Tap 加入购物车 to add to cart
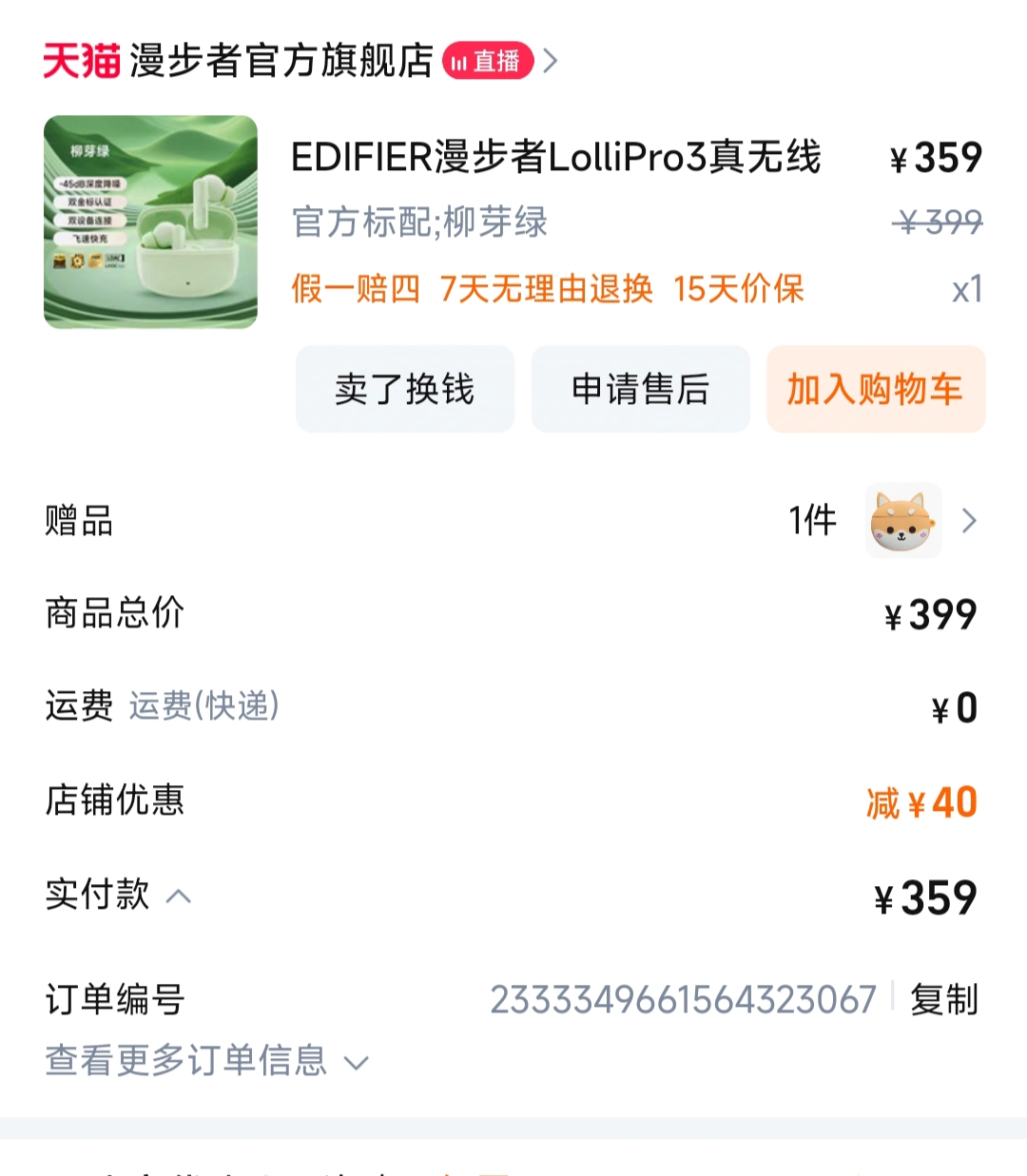The image size is (1027, 1176). [875, 390]
